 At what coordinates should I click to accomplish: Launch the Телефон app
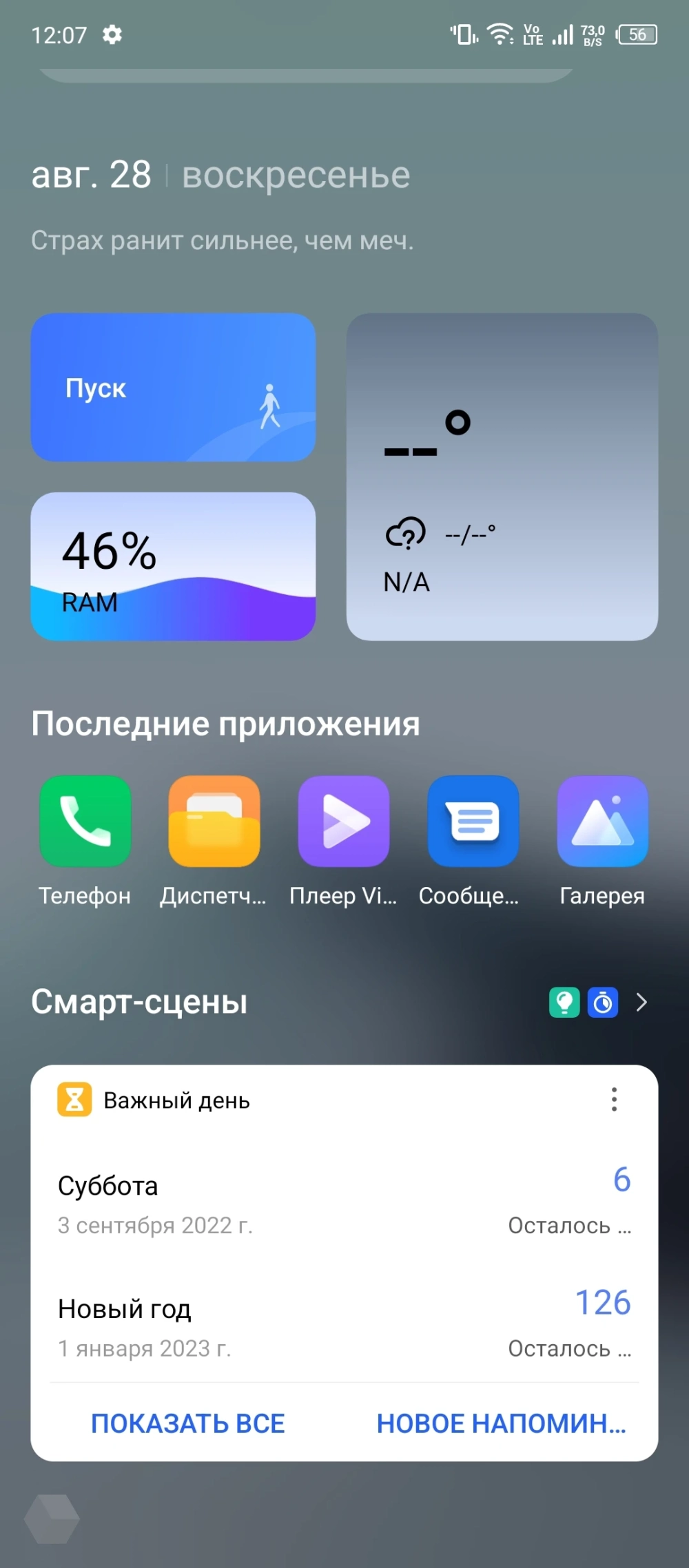[x=85, y=821]
